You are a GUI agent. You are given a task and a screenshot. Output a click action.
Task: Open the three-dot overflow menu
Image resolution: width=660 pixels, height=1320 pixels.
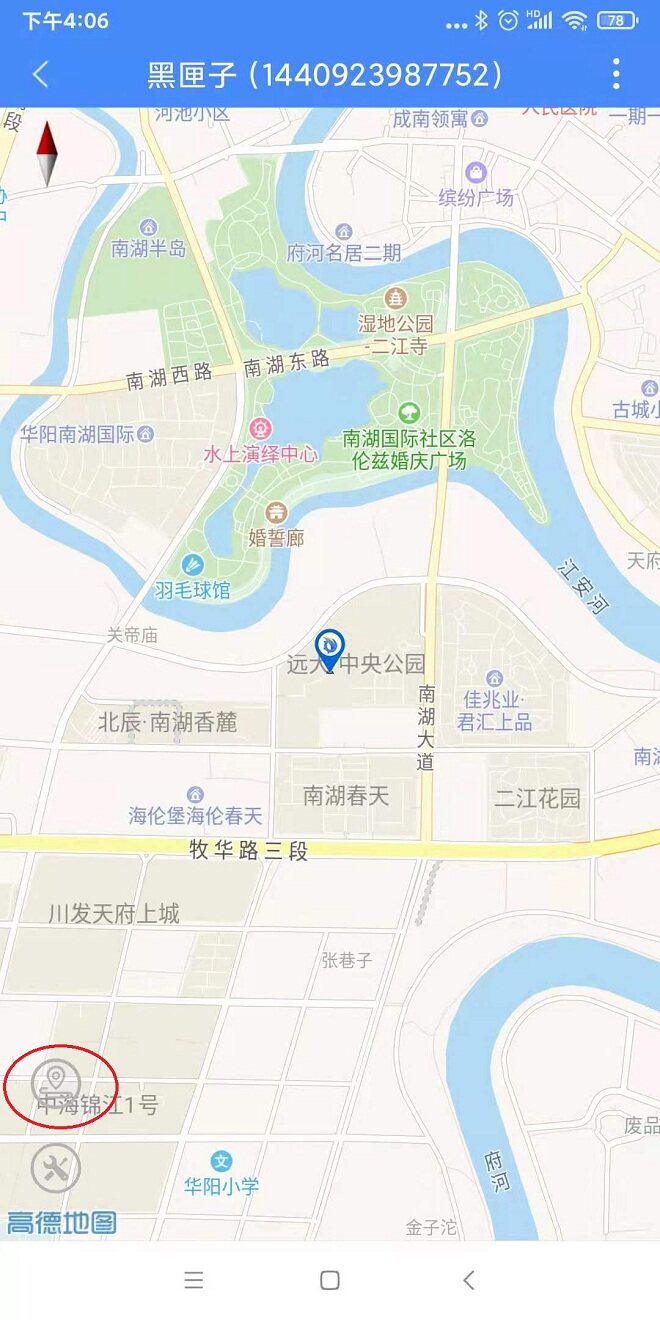point(616,74)
